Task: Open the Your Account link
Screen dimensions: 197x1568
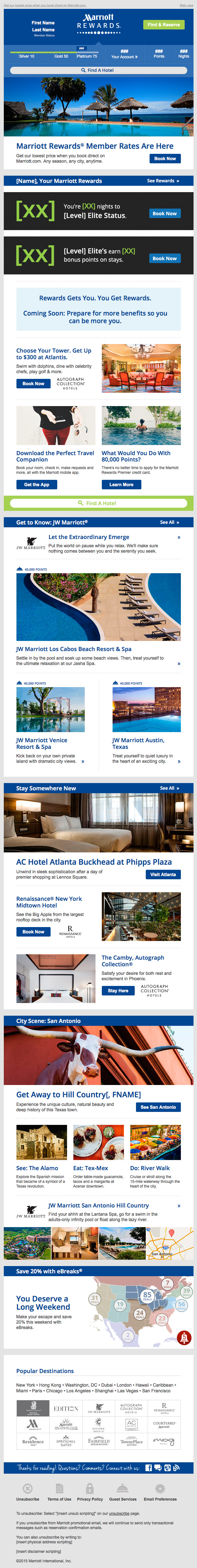Action: pyautogui.click(x=124, y=57)
